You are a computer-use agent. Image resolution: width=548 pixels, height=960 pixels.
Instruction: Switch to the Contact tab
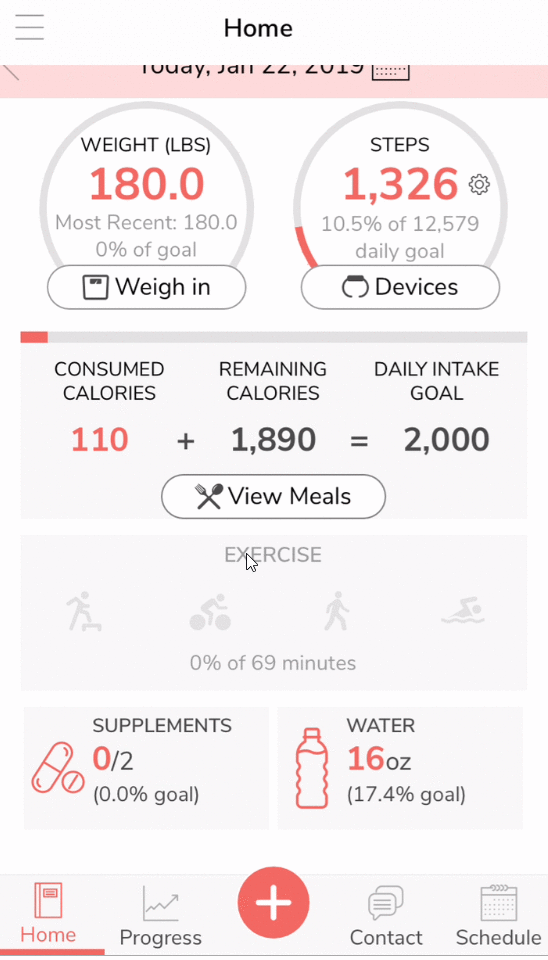386,917
